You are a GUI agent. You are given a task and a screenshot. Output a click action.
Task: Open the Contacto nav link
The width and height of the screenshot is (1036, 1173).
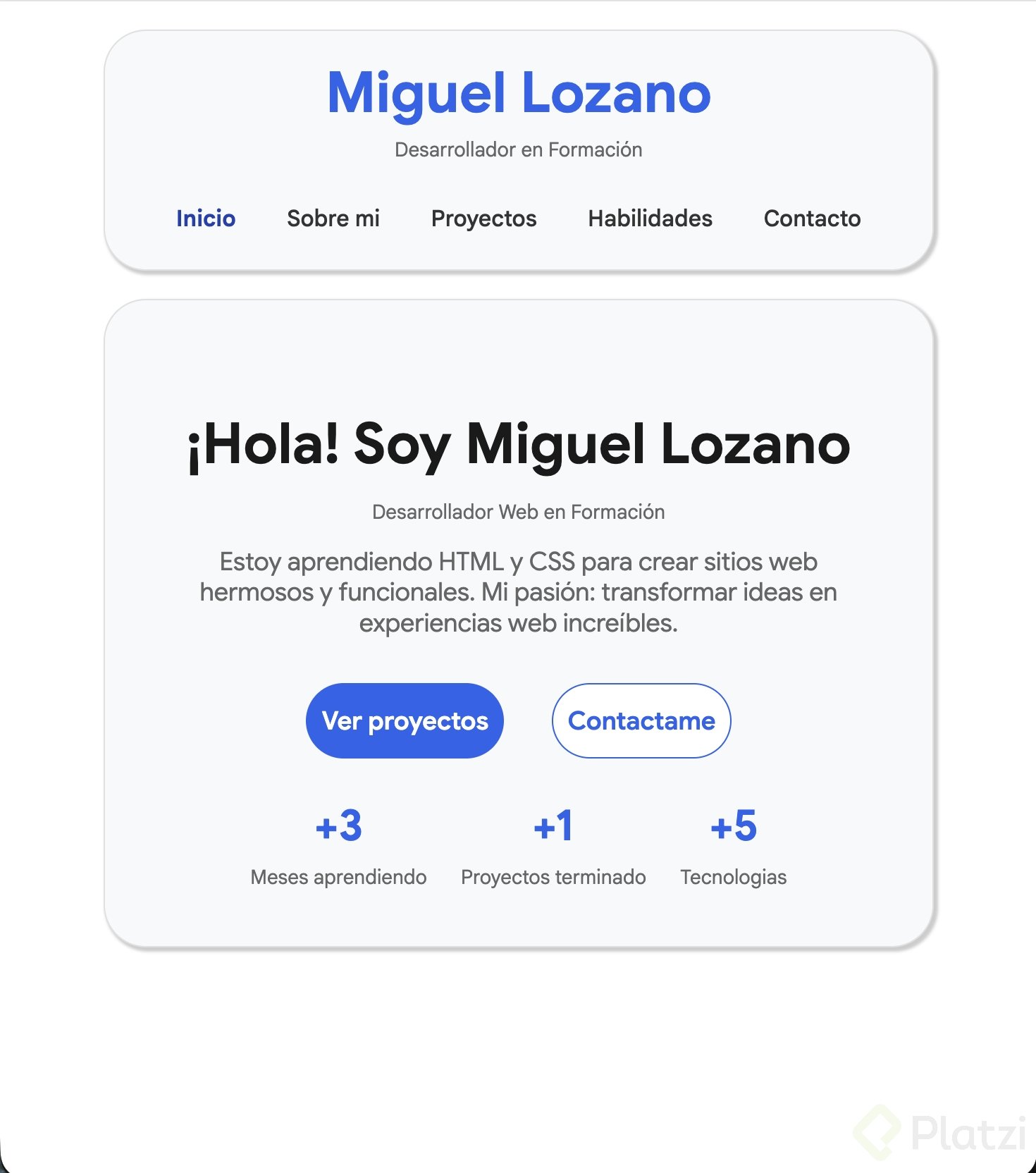tap(812, 219)
